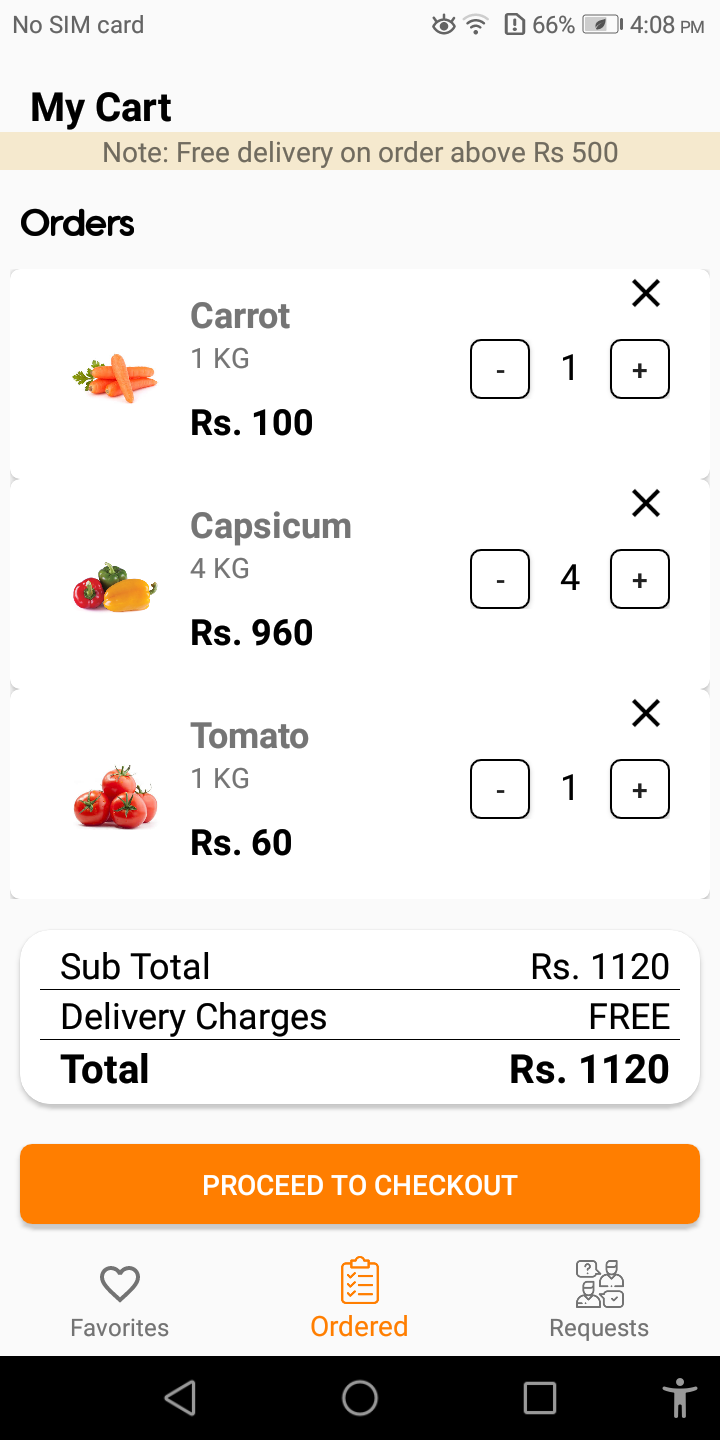Tap the system back button
720x1440 pixels.
(180, 1398)
